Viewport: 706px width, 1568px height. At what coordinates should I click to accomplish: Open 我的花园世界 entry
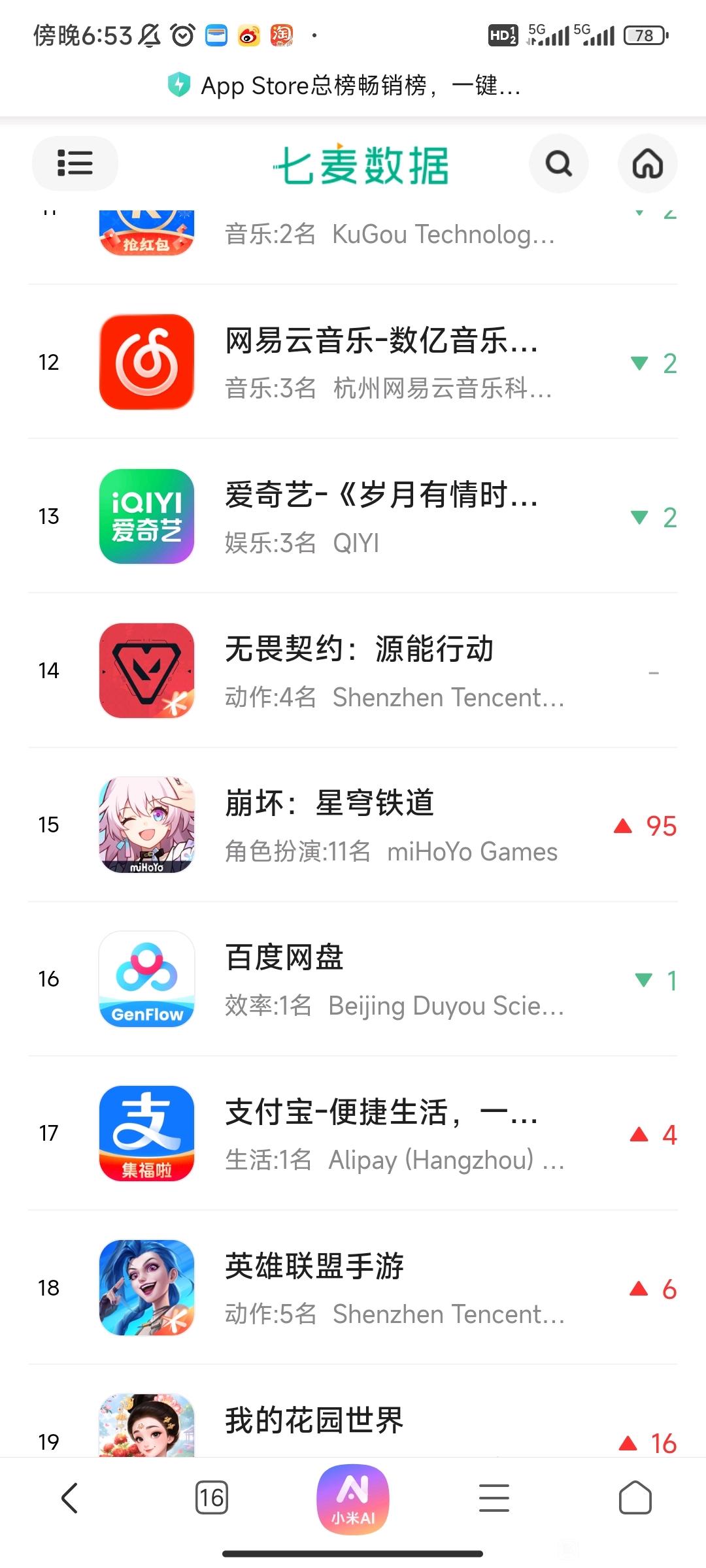(x=353, y=1411)
